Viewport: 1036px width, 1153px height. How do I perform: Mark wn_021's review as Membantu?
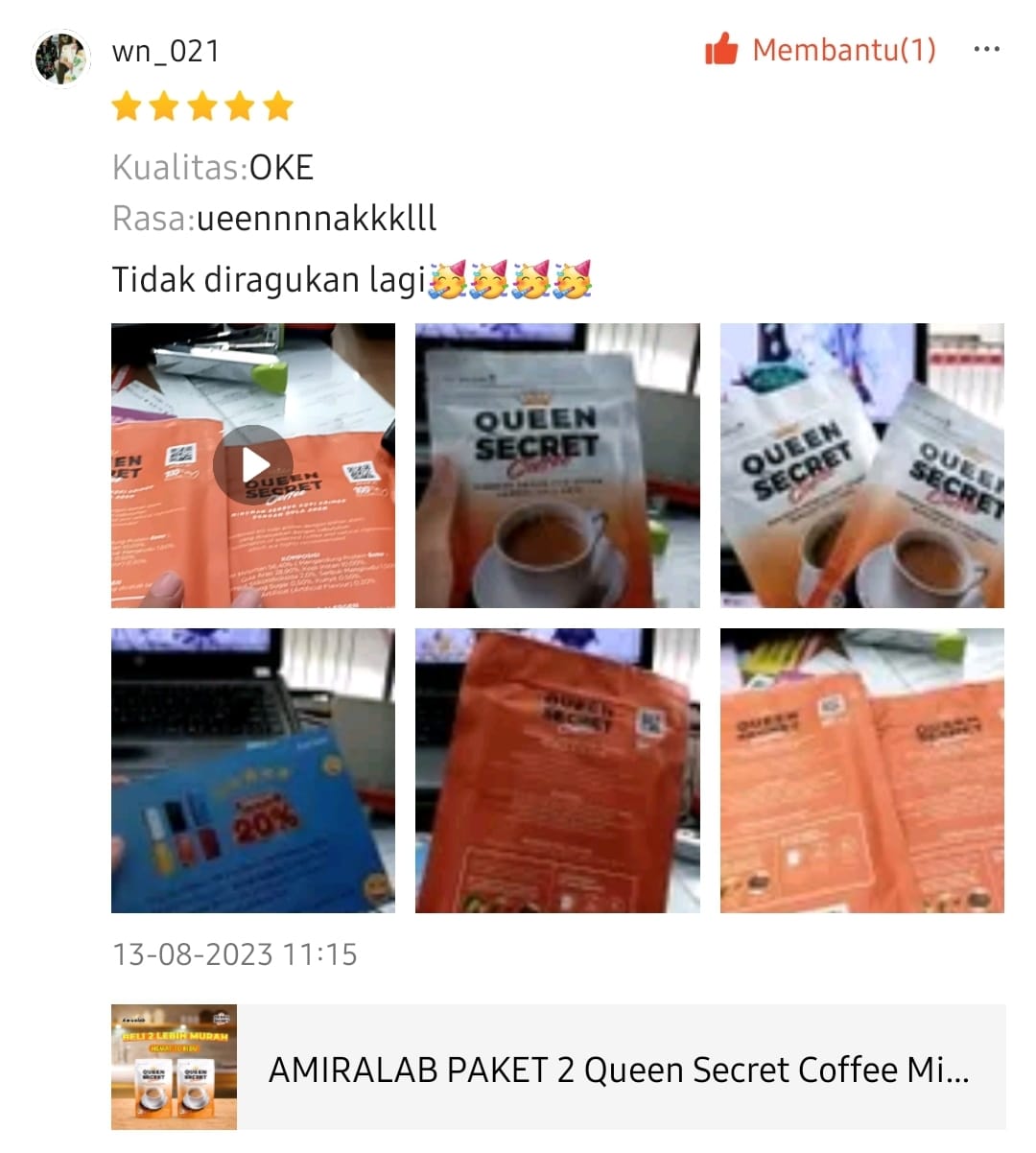(x=820, y=50)
